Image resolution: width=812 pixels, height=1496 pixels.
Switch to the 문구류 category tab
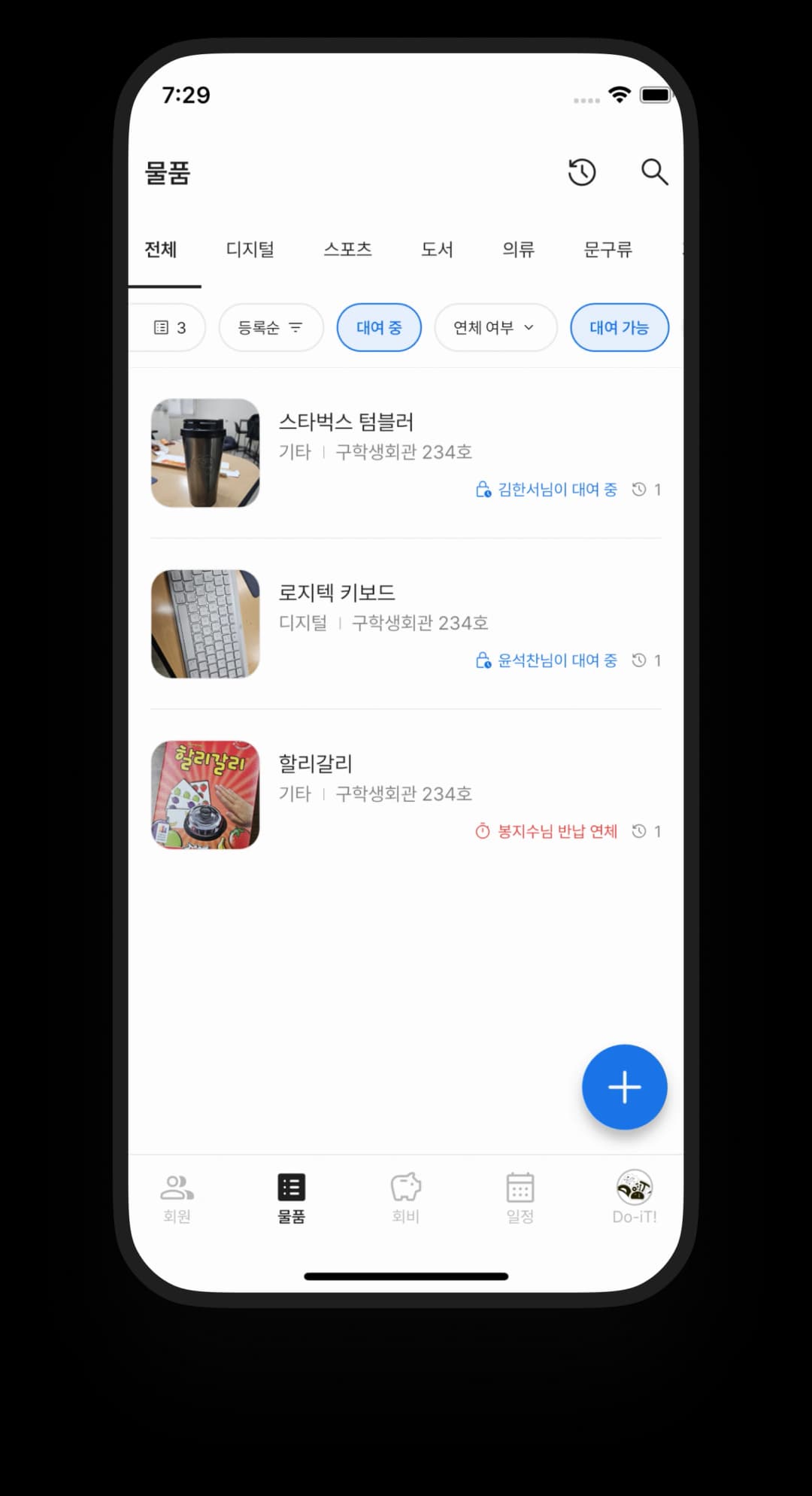tap(607, 250)
